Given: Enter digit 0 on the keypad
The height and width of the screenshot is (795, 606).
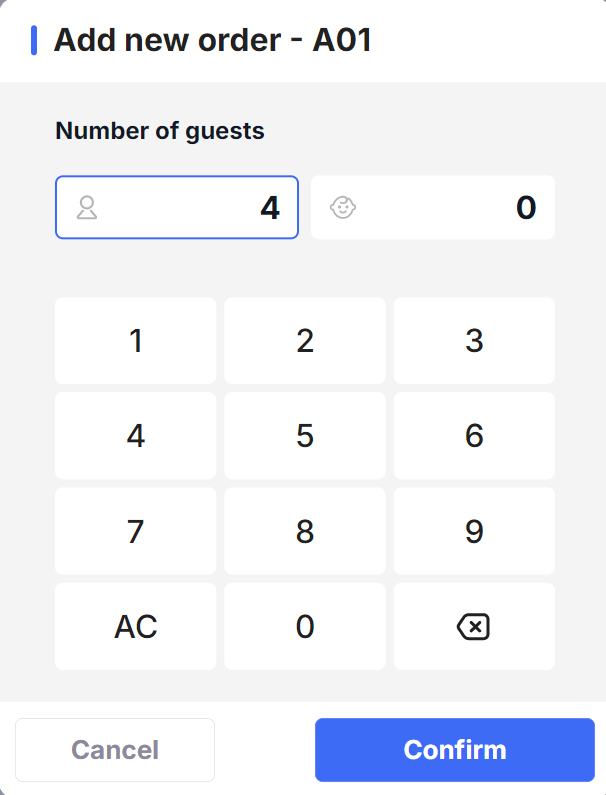Looking at the screenshot, I should pos(305,627).
